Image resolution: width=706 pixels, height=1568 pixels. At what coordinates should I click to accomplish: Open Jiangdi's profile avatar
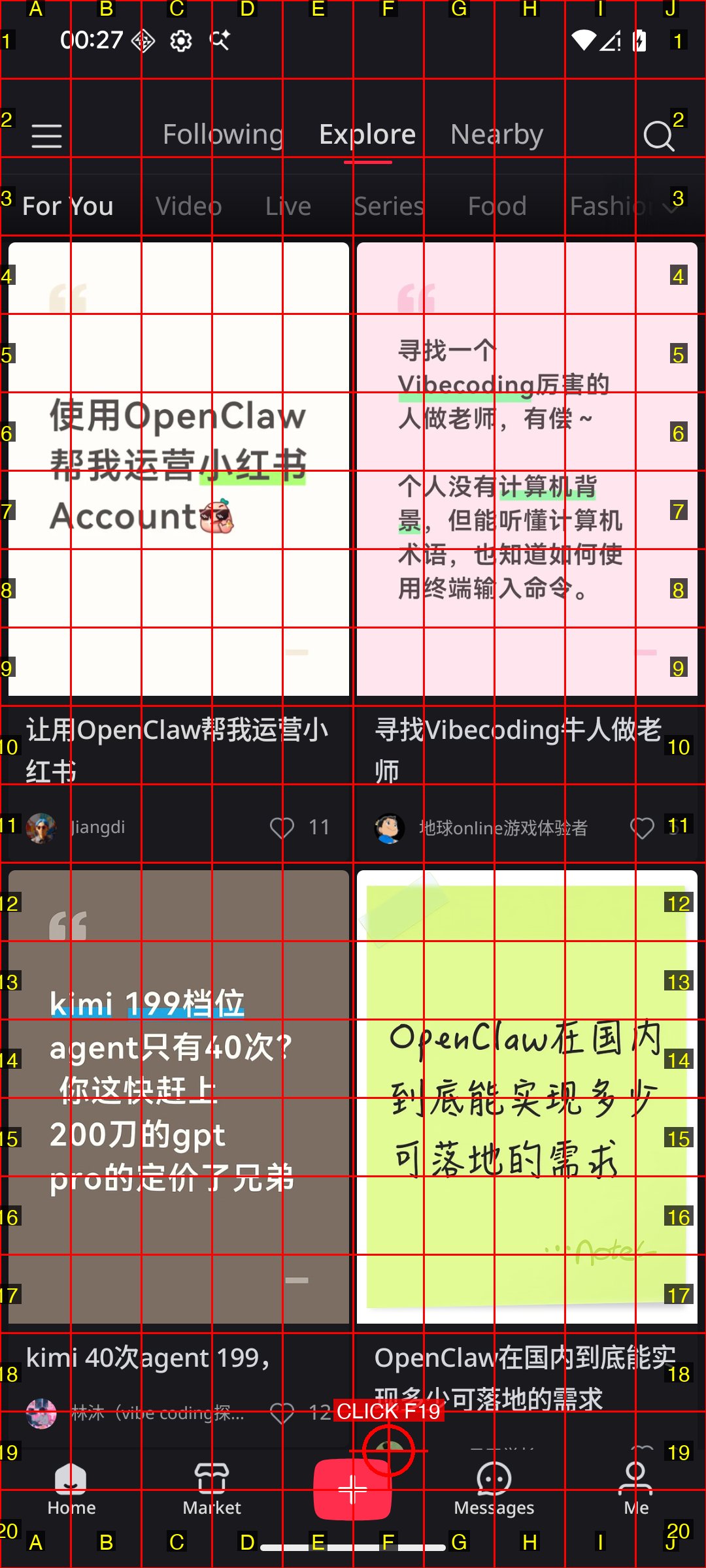[41, 828]
